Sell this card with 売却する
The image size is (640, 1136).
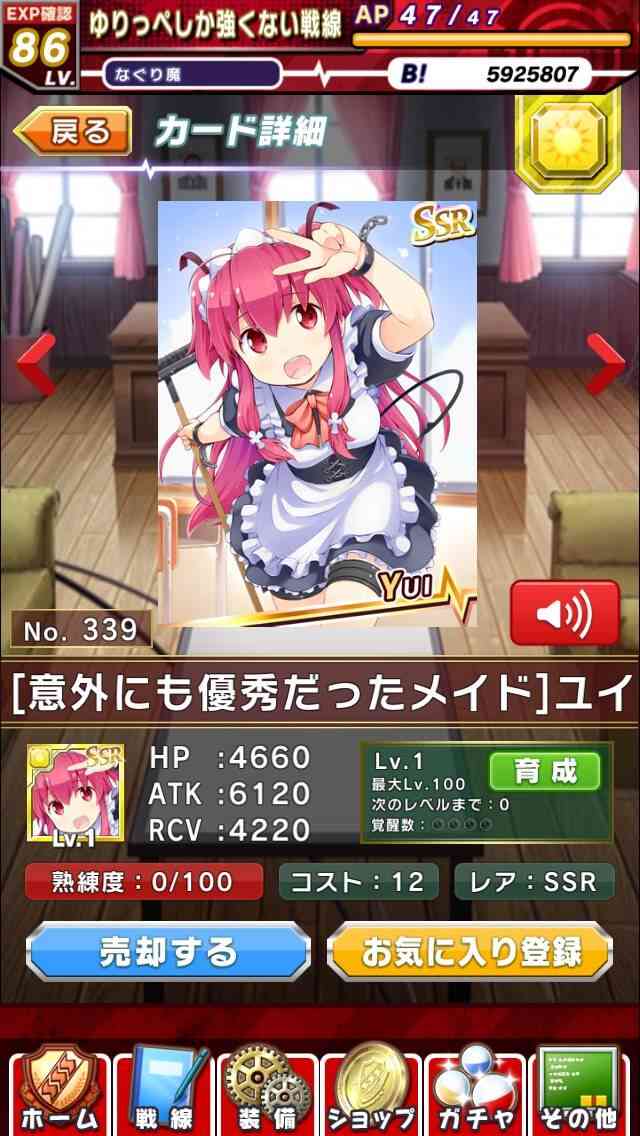click(x=168, y=951)
